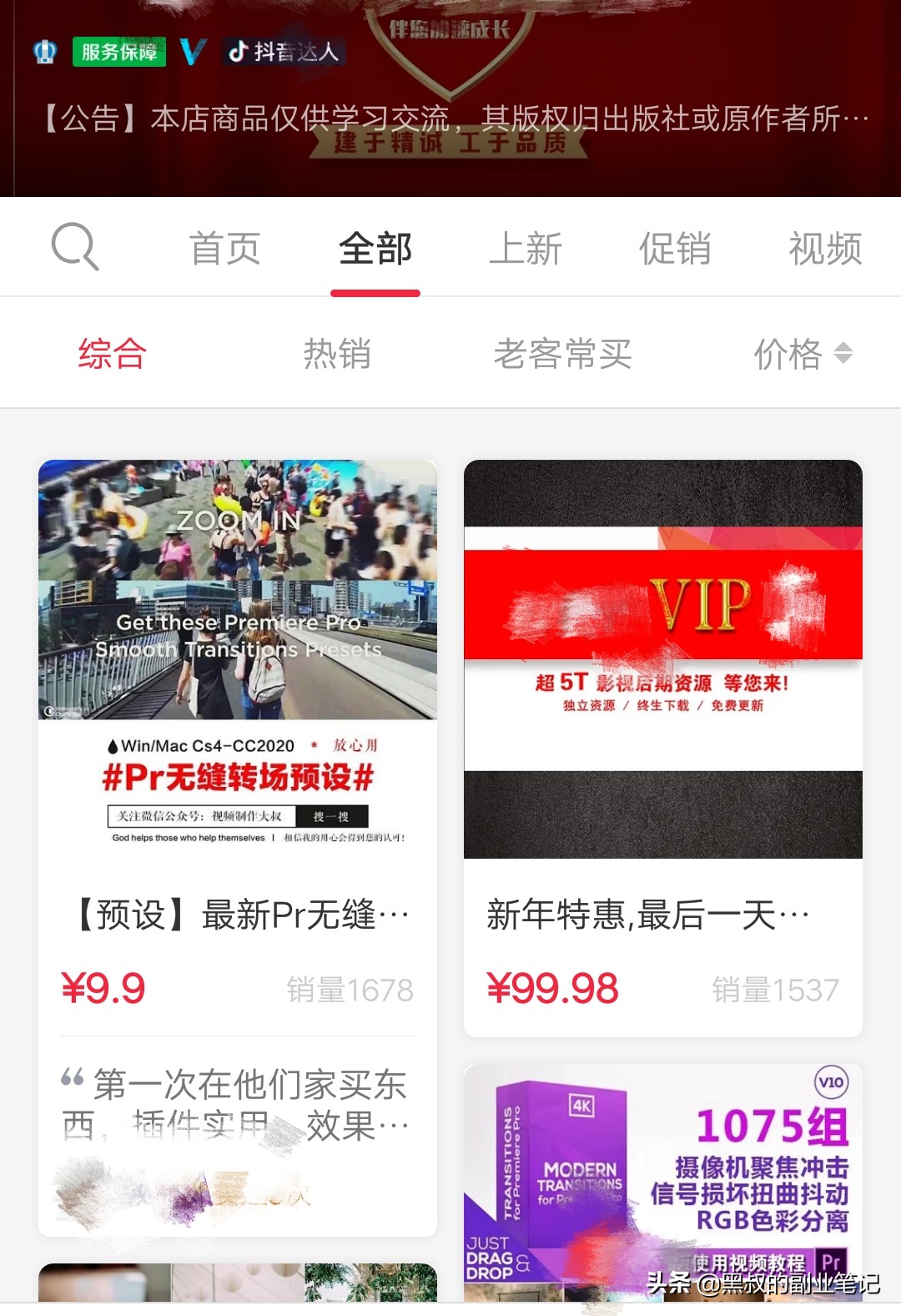
Task: Click the blue shop emblem icon top-left
Action: 46,51
